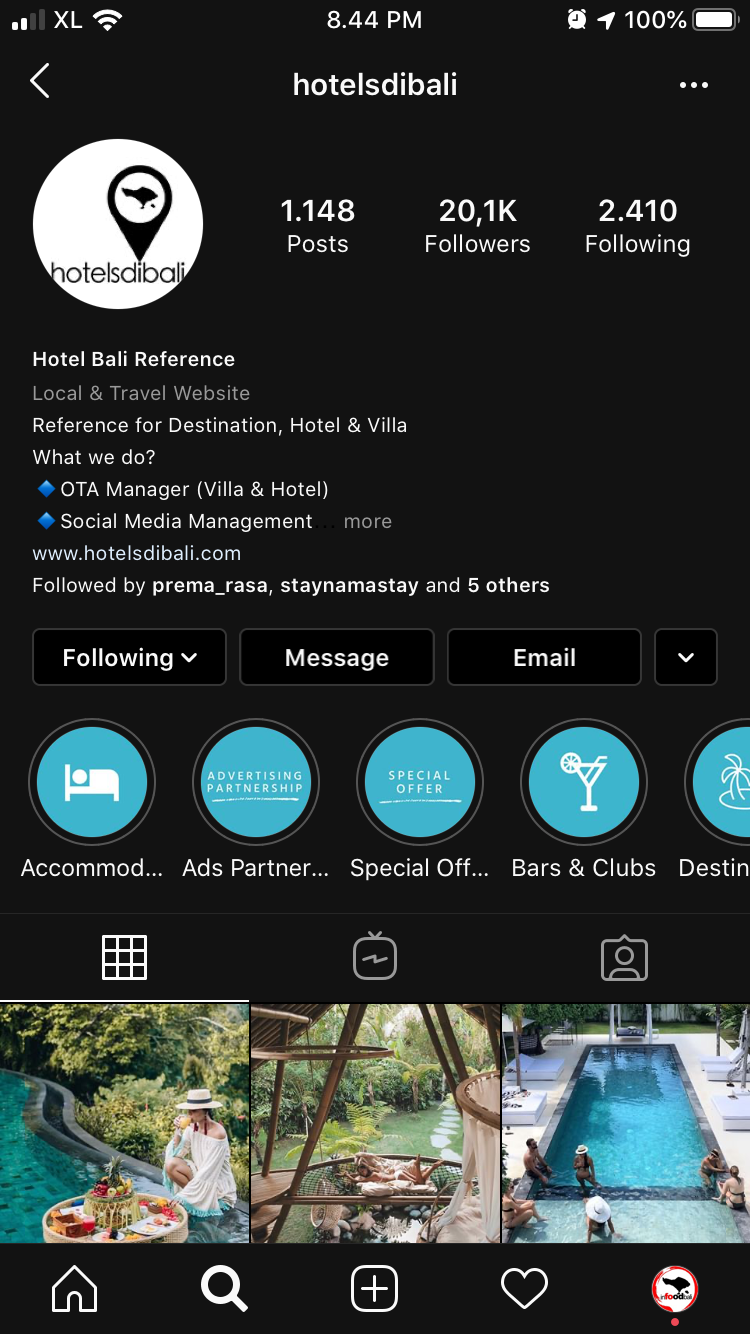The height and width of the screenshot is (1334, 750).
Task: Tap the Following dropdown button
Action: [x=129, y=657]
